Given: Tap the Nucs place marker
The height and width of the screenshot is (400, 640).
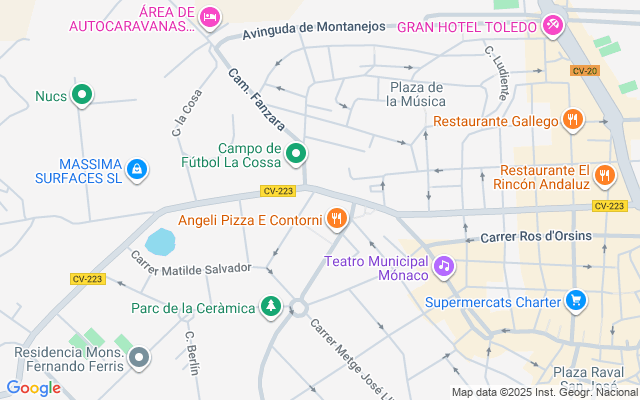Looking at the screenshot, I should click(x=82, y=95).
